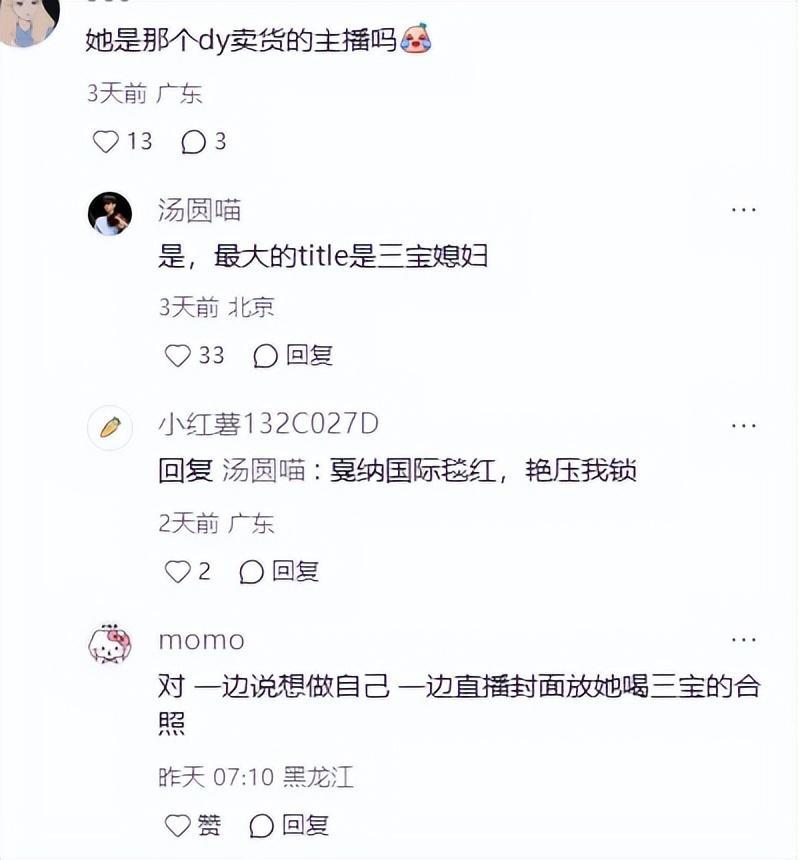The image size is (798, 860).
Task: Open overflow menu on 汤圆喵's comment
Action: [743, 210]
